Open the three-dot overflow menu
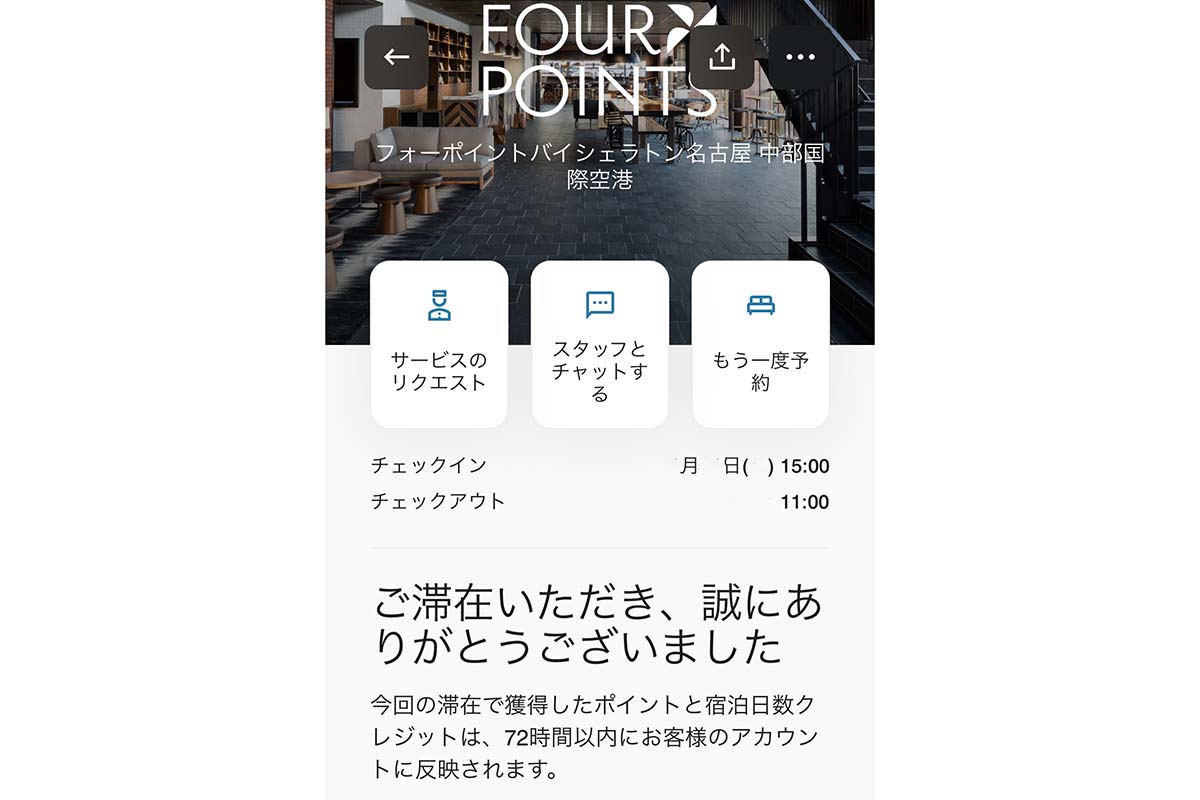 801,57
